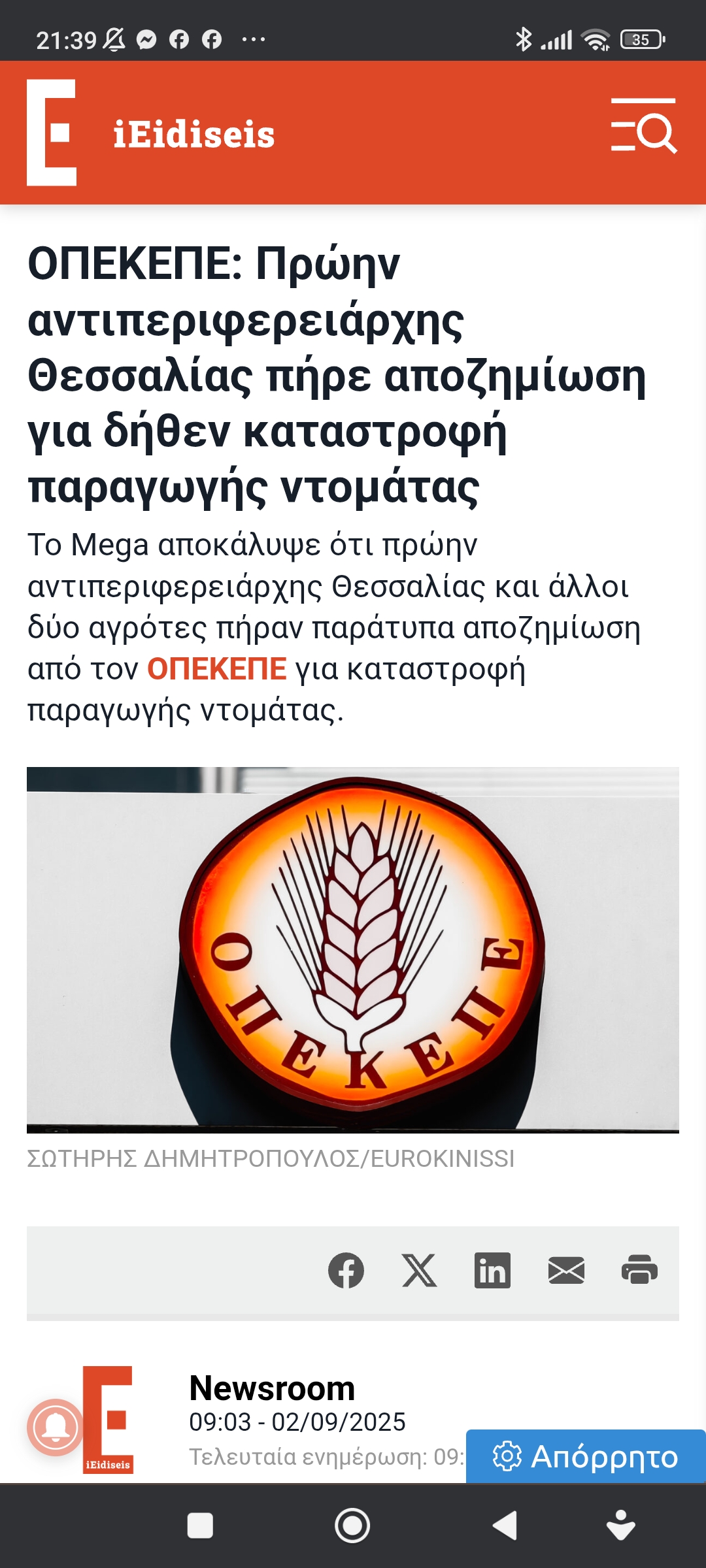
Task: Open recent apps
Action: tap(200, 1526)
